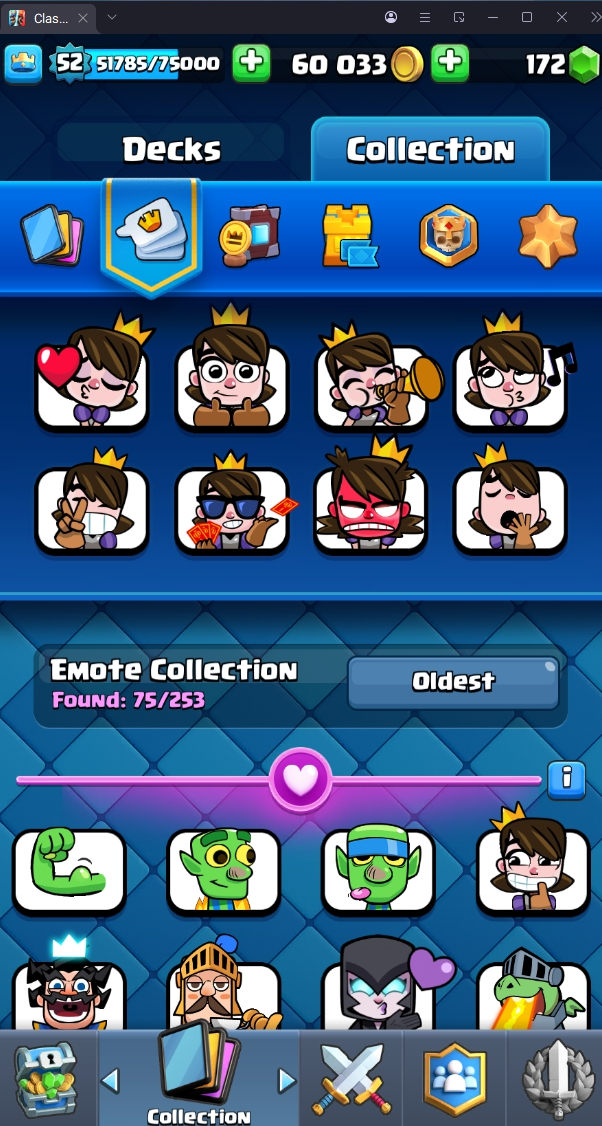Open the Shop treasure chest tab

click(x=47, y=1080)
